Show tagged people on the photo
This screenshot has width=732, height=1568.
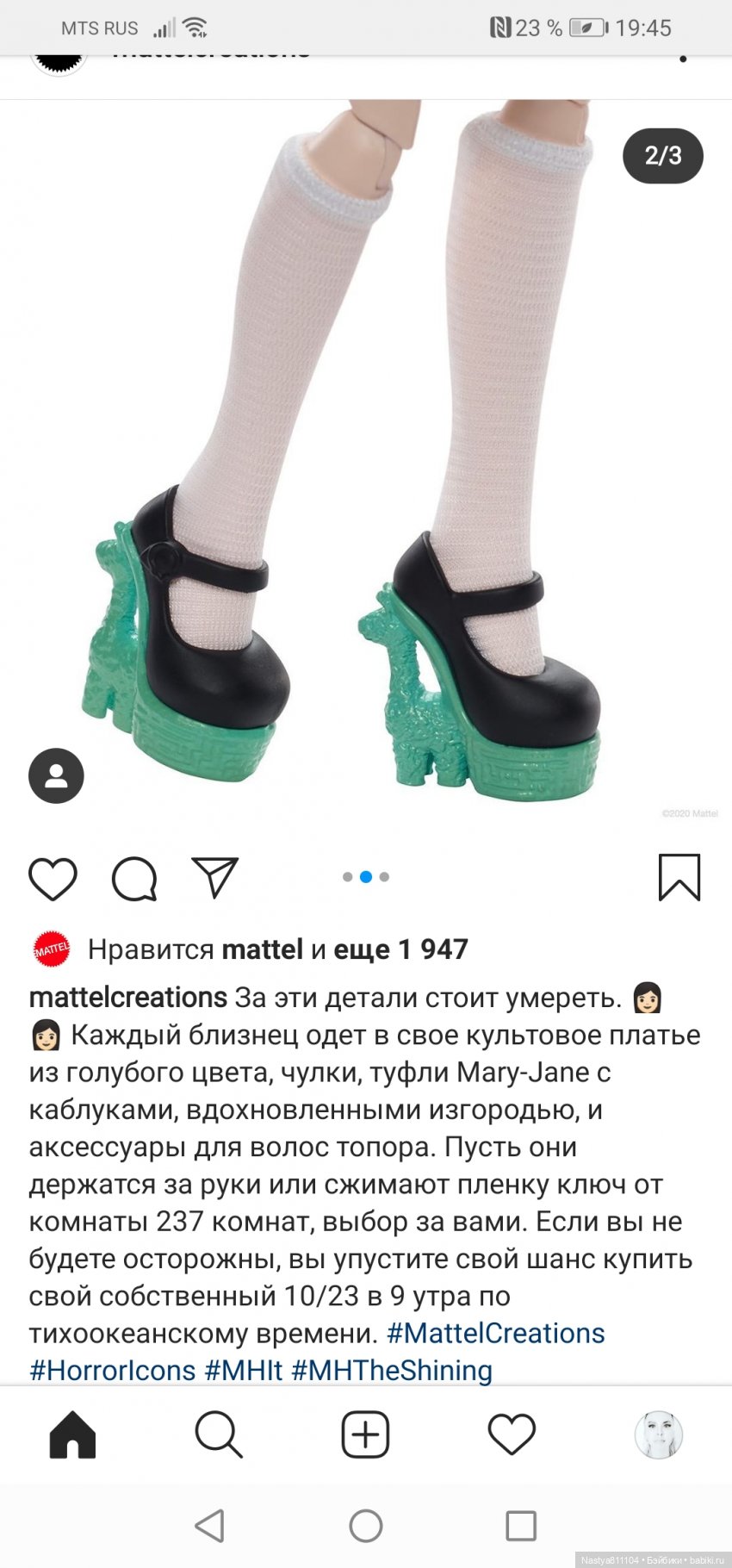tap(56, 775)
